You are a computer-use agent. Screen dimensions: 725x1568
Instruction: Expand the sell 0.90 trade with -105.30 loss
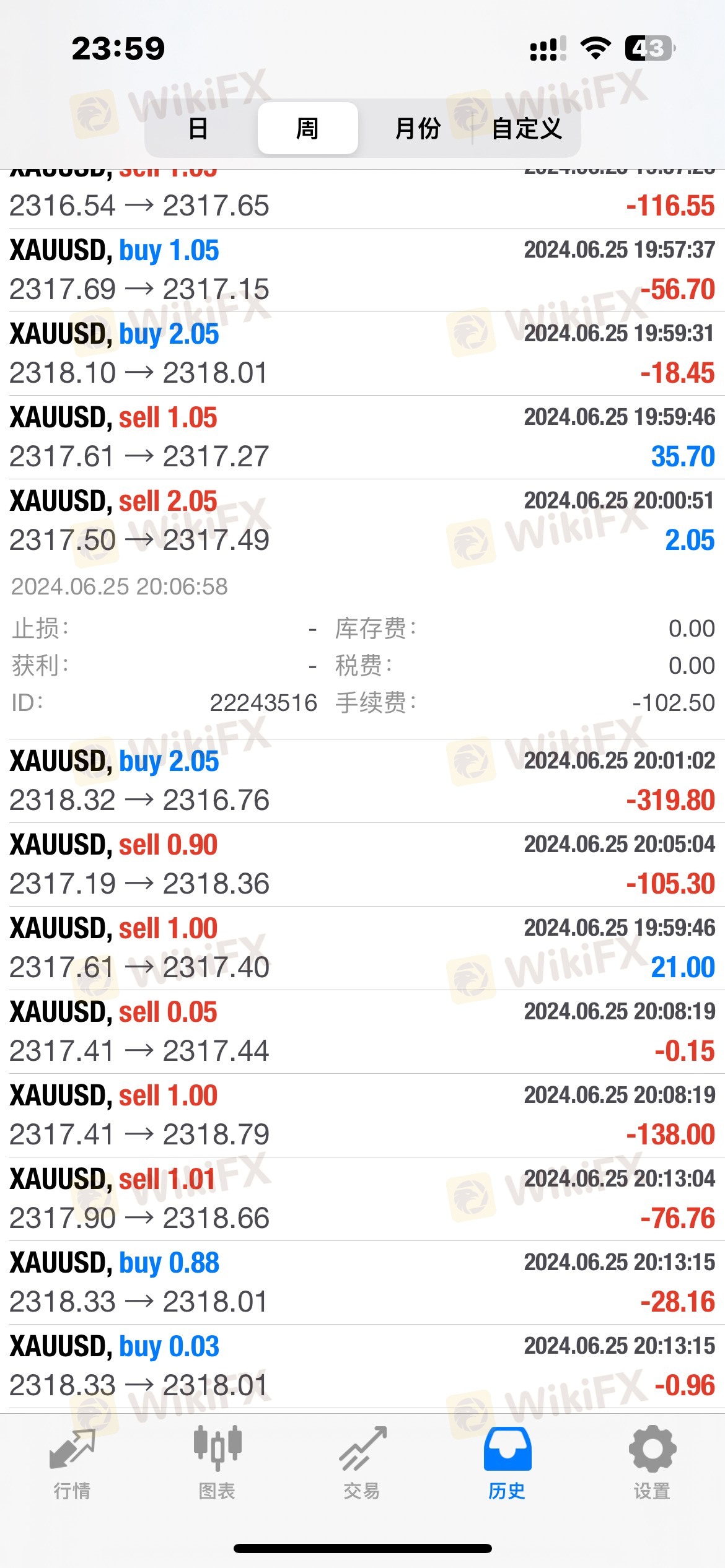pos(362,865)
